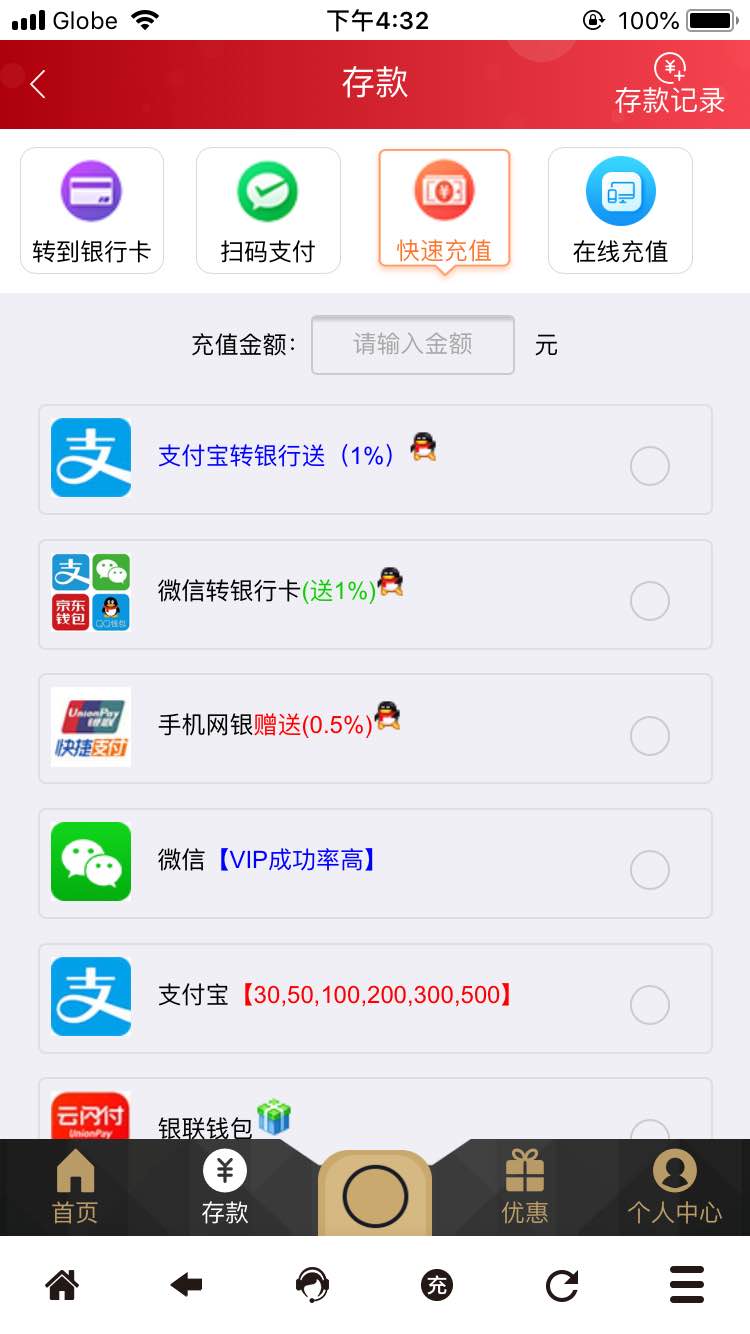The height and width of the screenshot is (1334, 750).
Task: Open the hamburger menu in the bottom toolbar
Action: click(x=687, y=1285)
